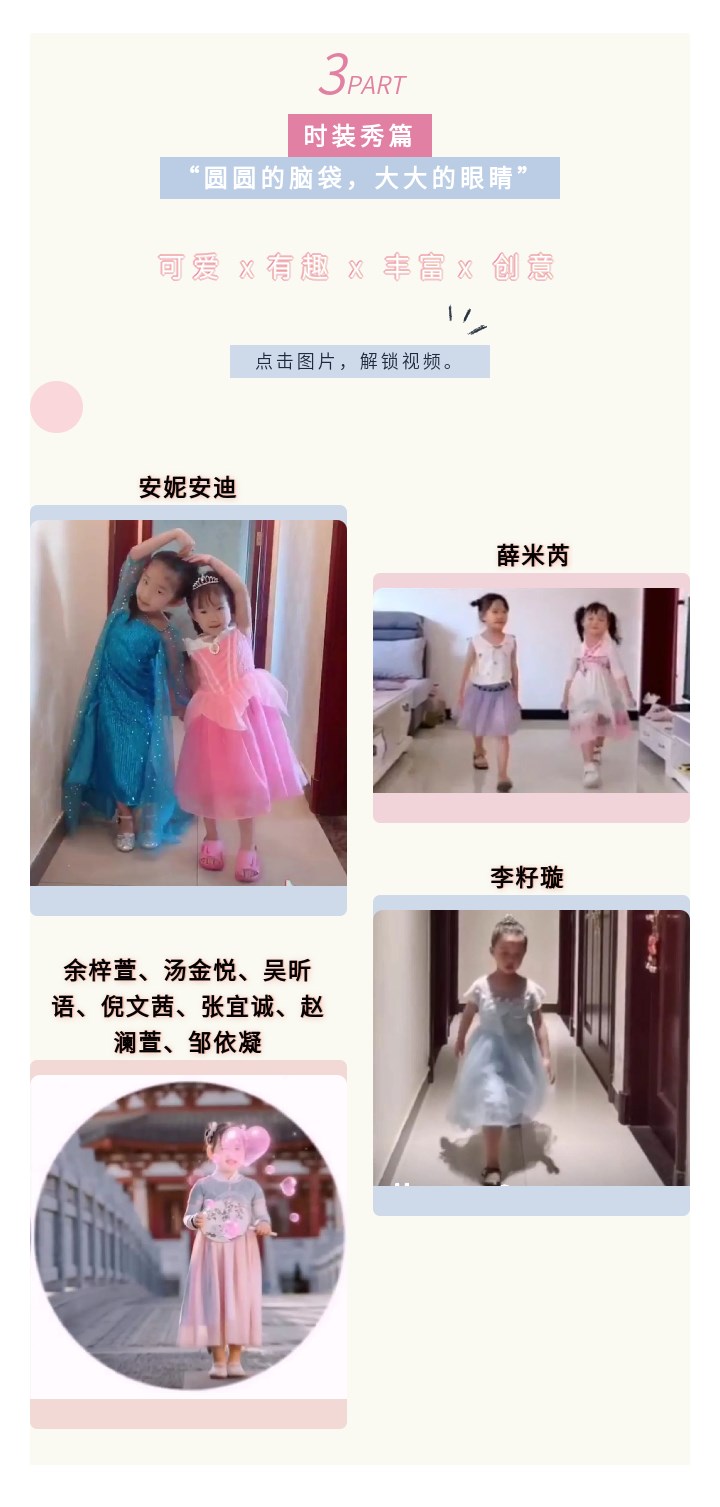Play the 李籽璇 catwalk video
This screenshot has height=1507, width=720.
(531, 1047)
